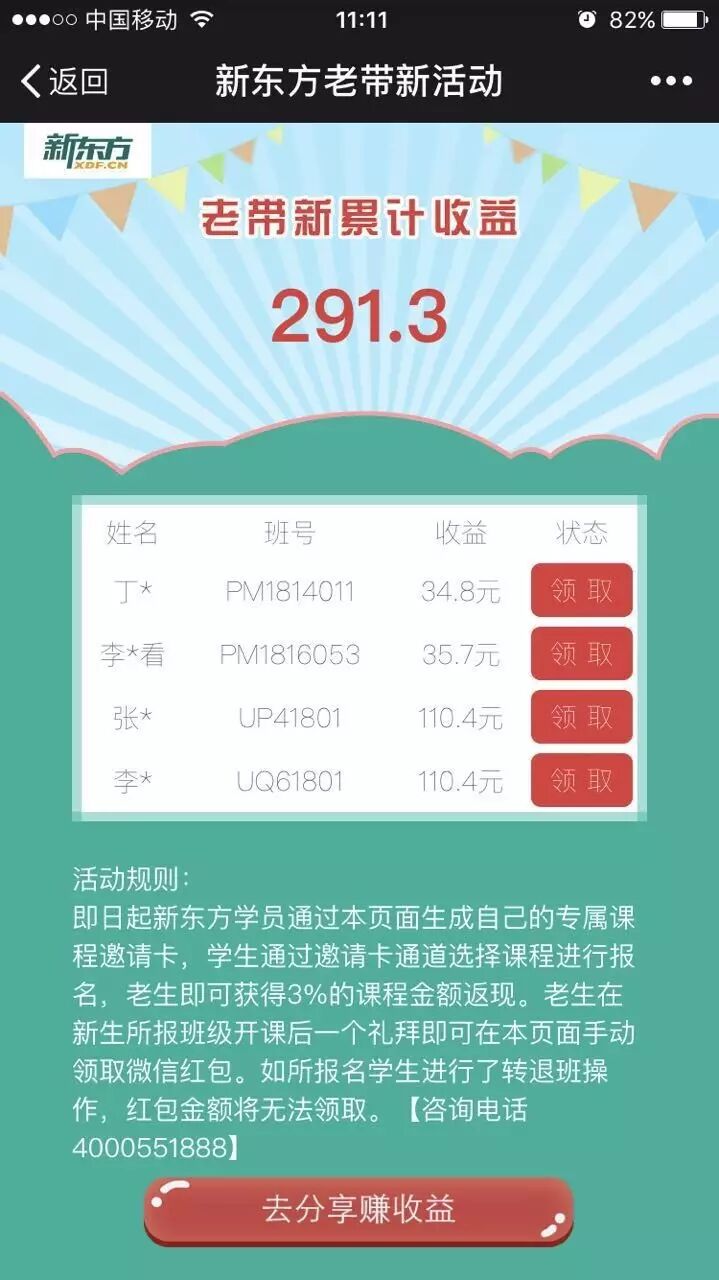719x1280 pixels.
Task: Claim 李*'s UQ61801 class reward
Action: coord(581,780)
